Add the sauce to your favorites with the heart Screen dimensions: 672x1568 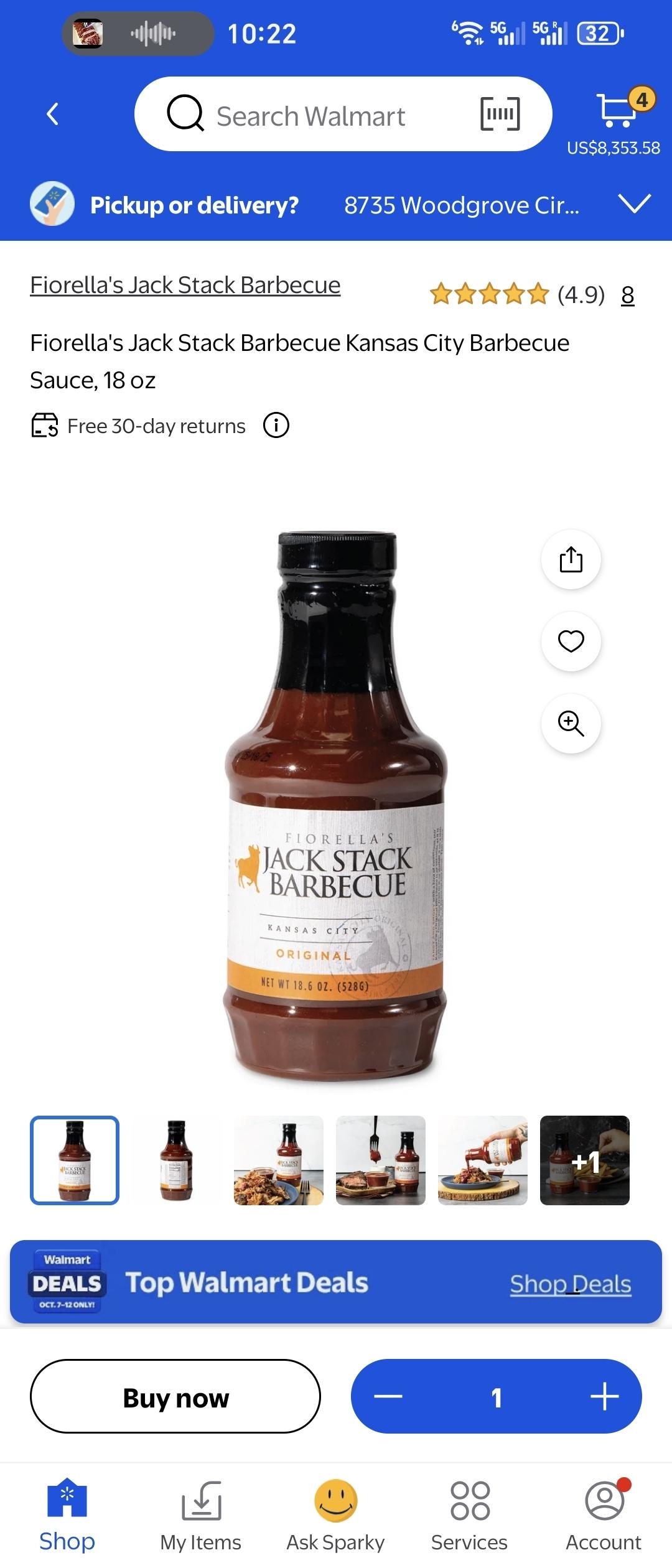(571, 641)
